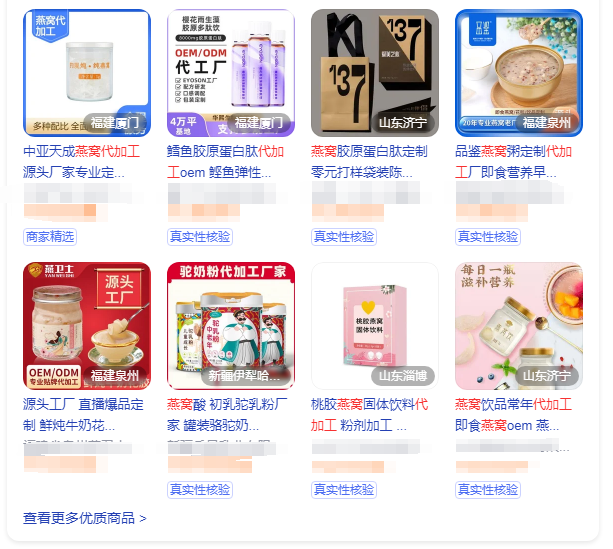This screenshot has width=613, height=549.
Task: Open 燕窝酸 初乳驼乳粉厂家 product card
Action: [230, 326]
